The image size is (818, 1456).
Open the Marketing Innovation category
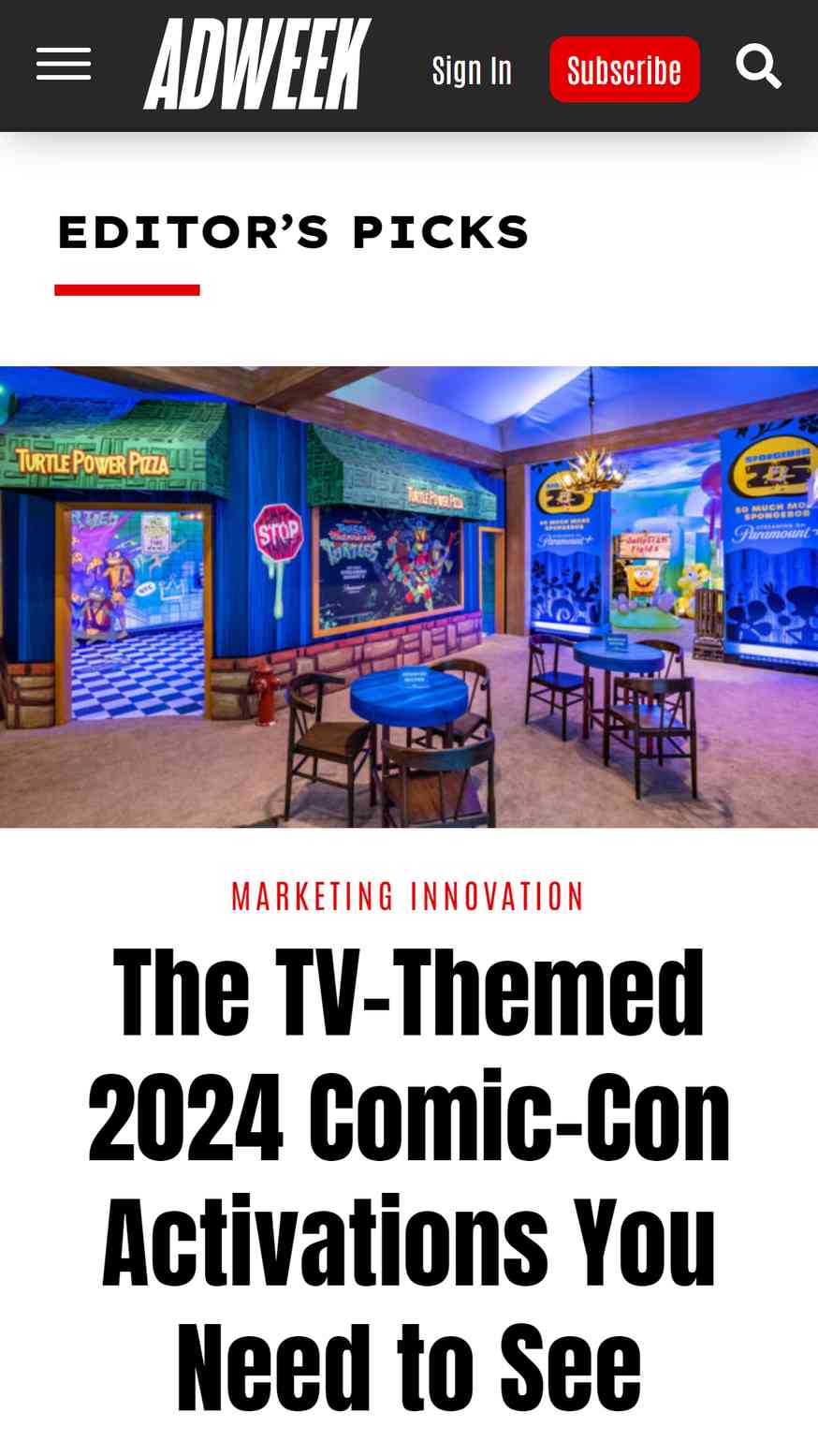pos(408,896)
